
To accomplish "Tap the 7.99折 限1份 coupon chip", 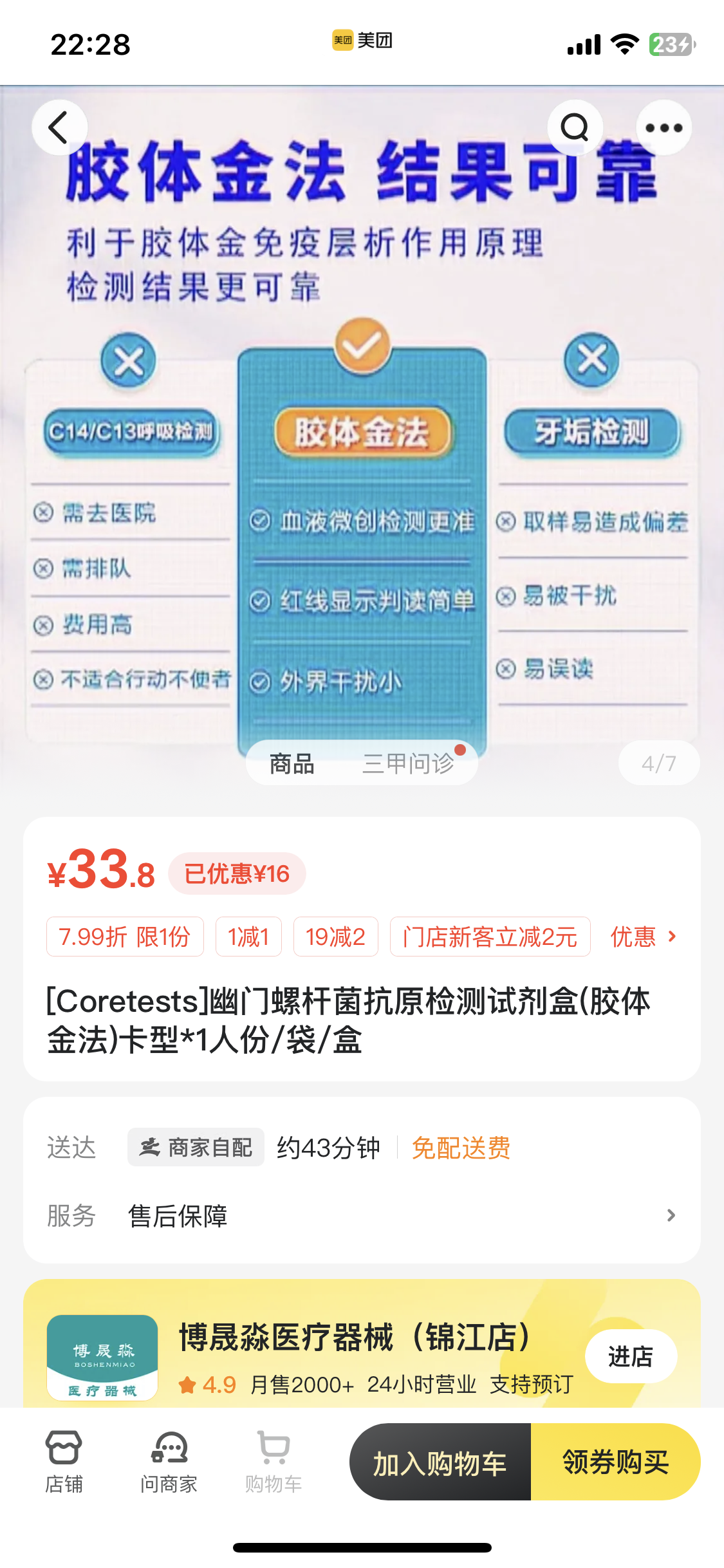I will 125,937.
